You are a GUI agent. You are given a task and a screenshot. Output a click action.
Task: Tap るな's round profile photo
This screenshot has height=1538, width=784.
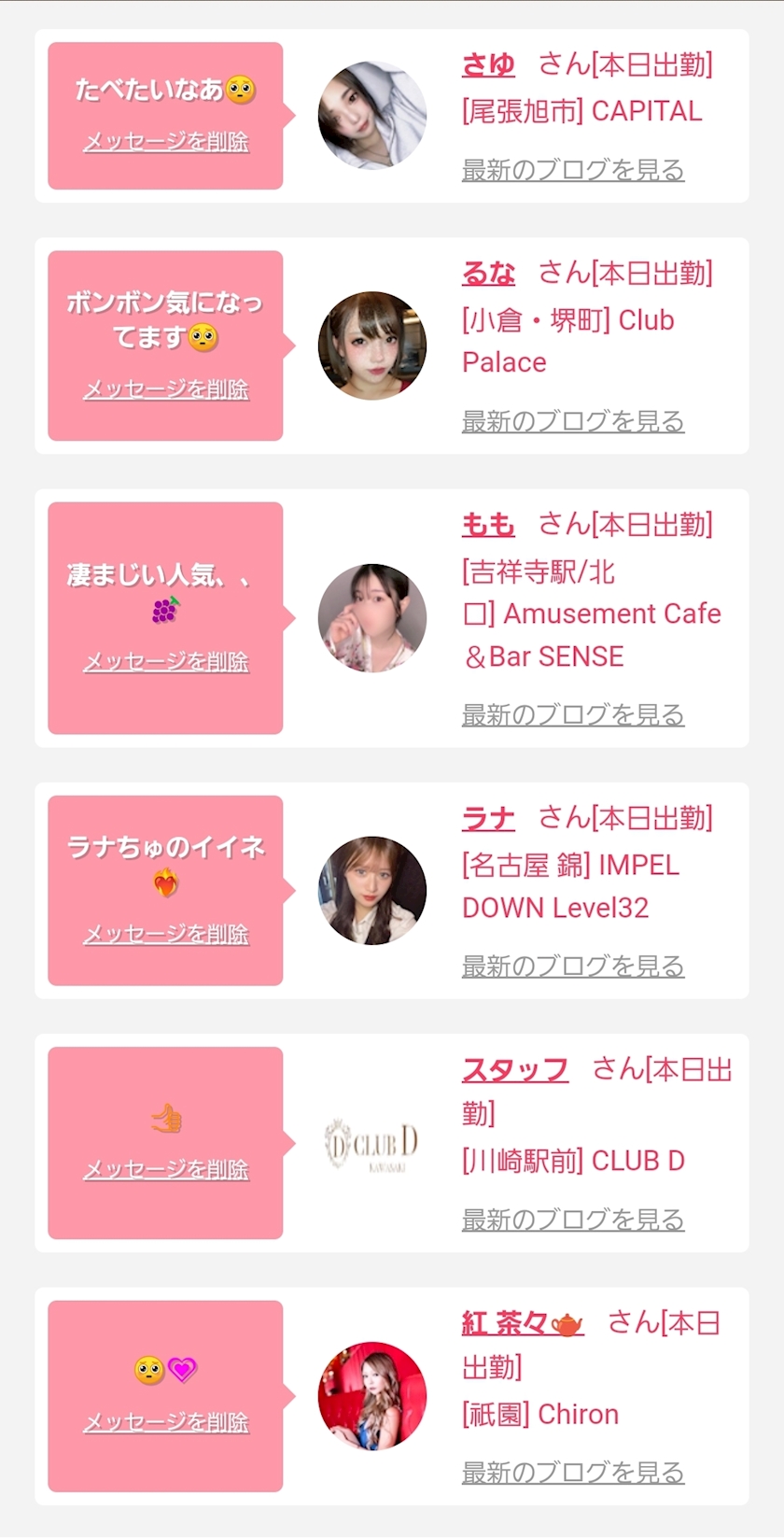click(x=372, y=346)
